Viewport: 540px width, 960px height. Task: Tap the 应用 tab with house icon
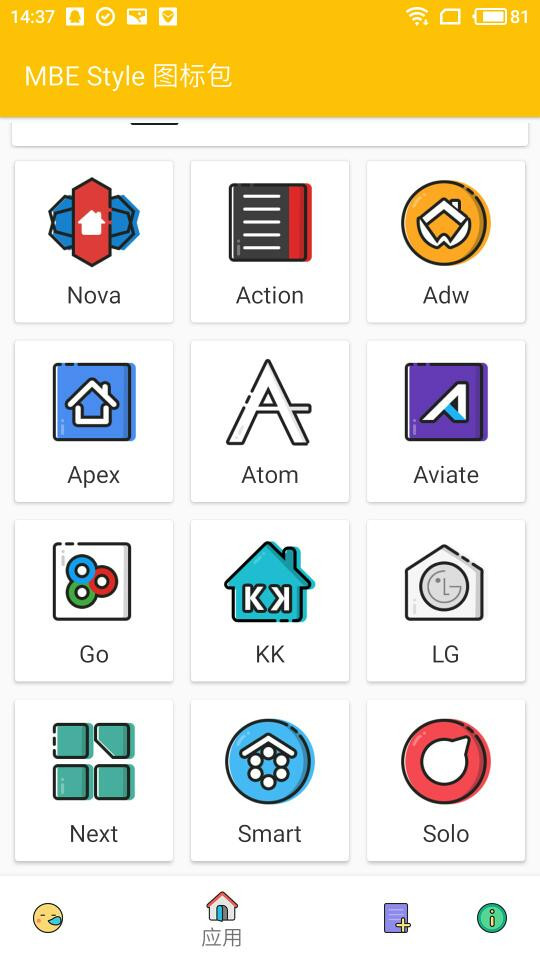(222, 918)
